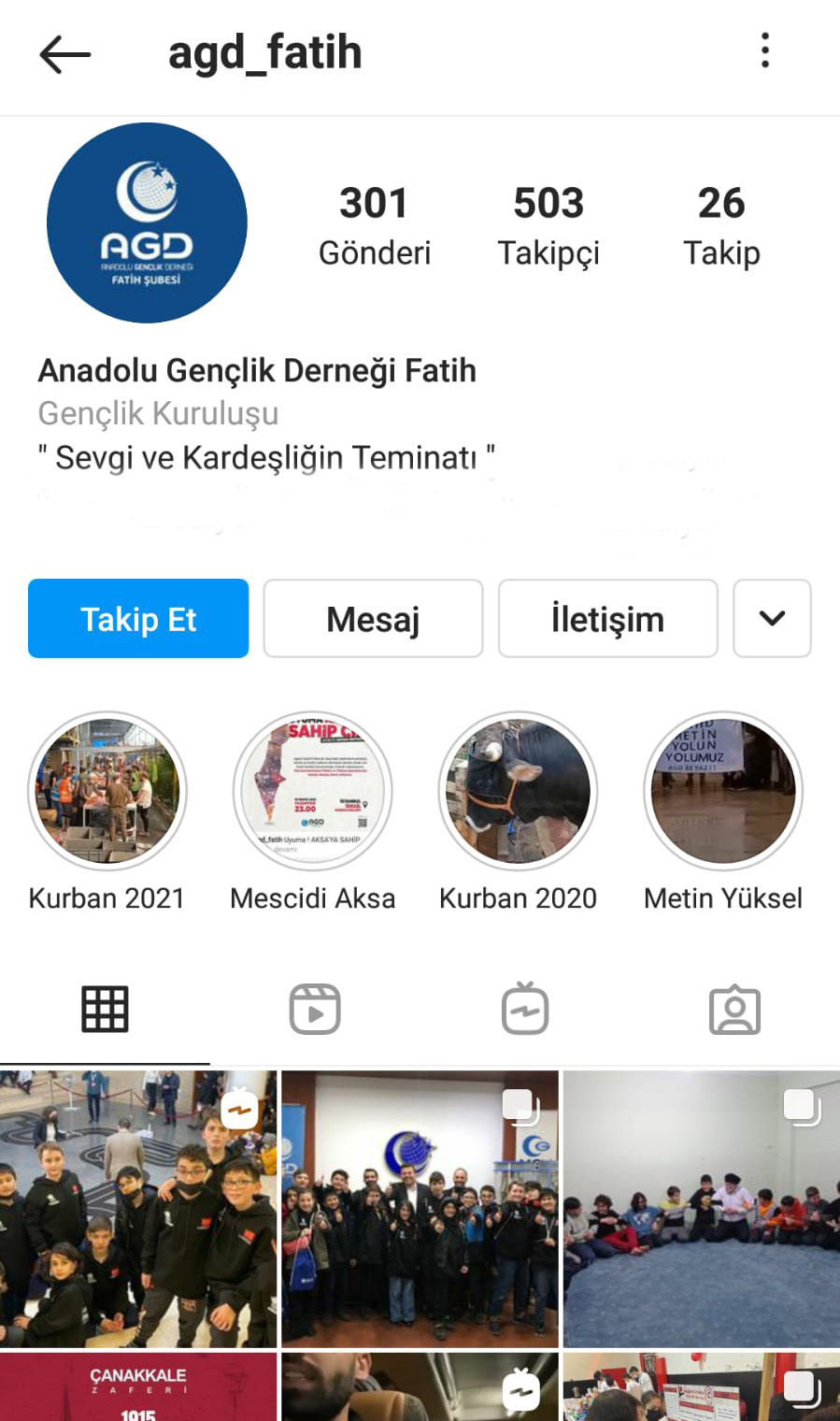
Task: Open the Kurban 2020 story highlight
Action: 519,791
